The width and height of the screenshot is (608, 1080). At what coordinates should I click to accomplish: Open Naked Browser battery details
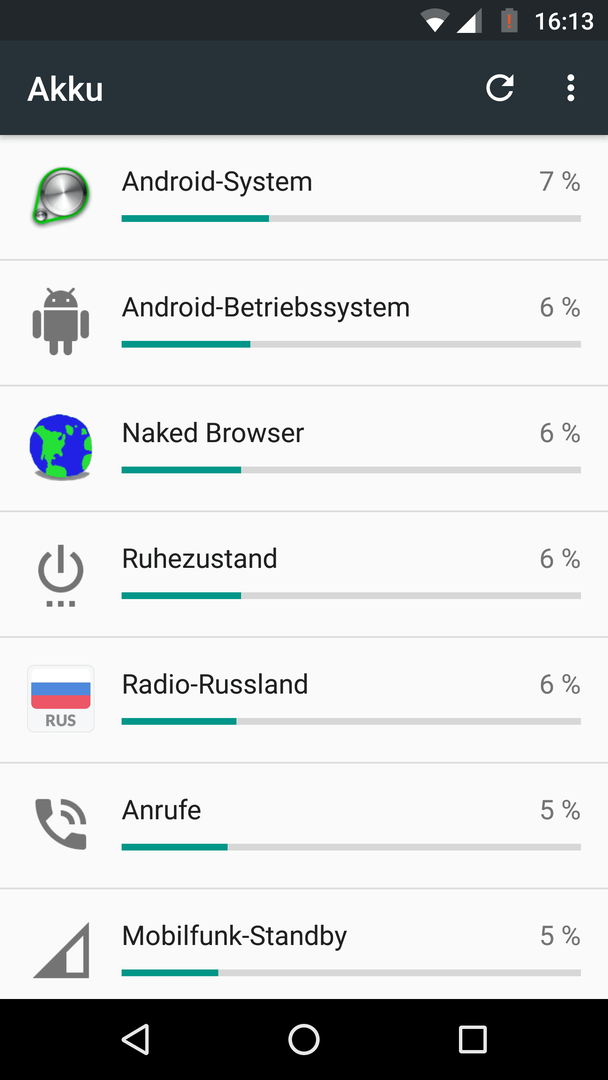click(304, 449)
